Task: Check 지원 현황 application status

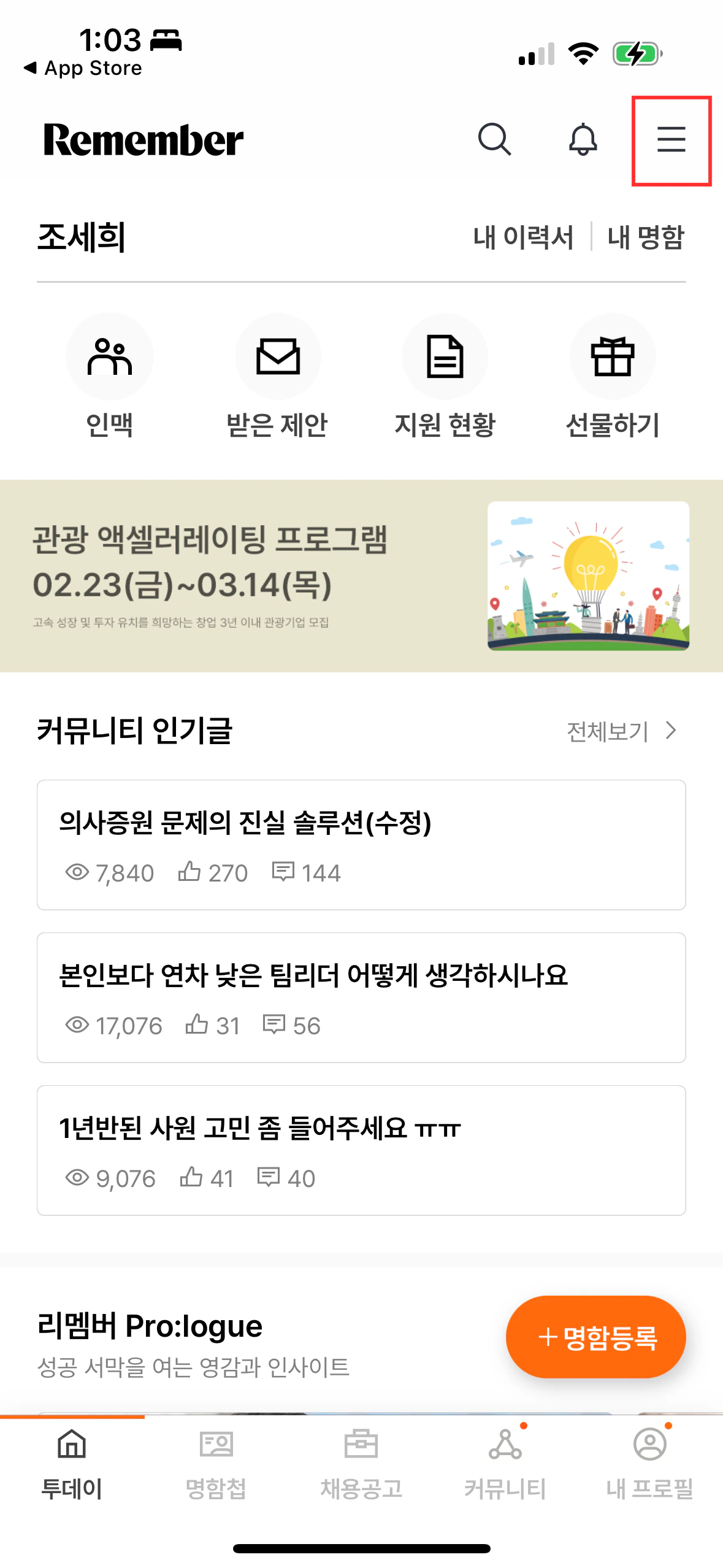Action: pos(445,375)
